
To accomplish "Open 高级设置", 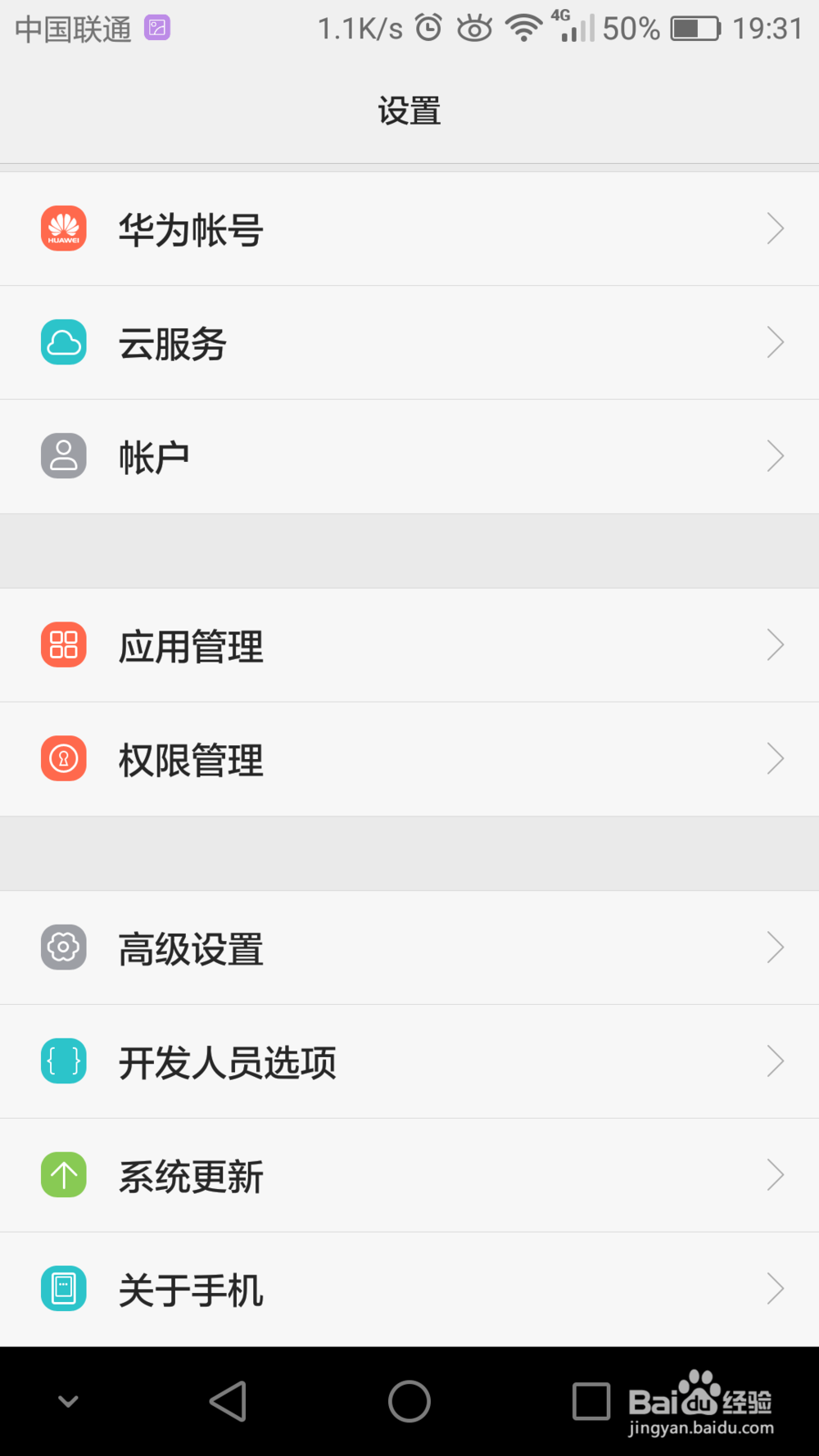I will coord(409,947).
